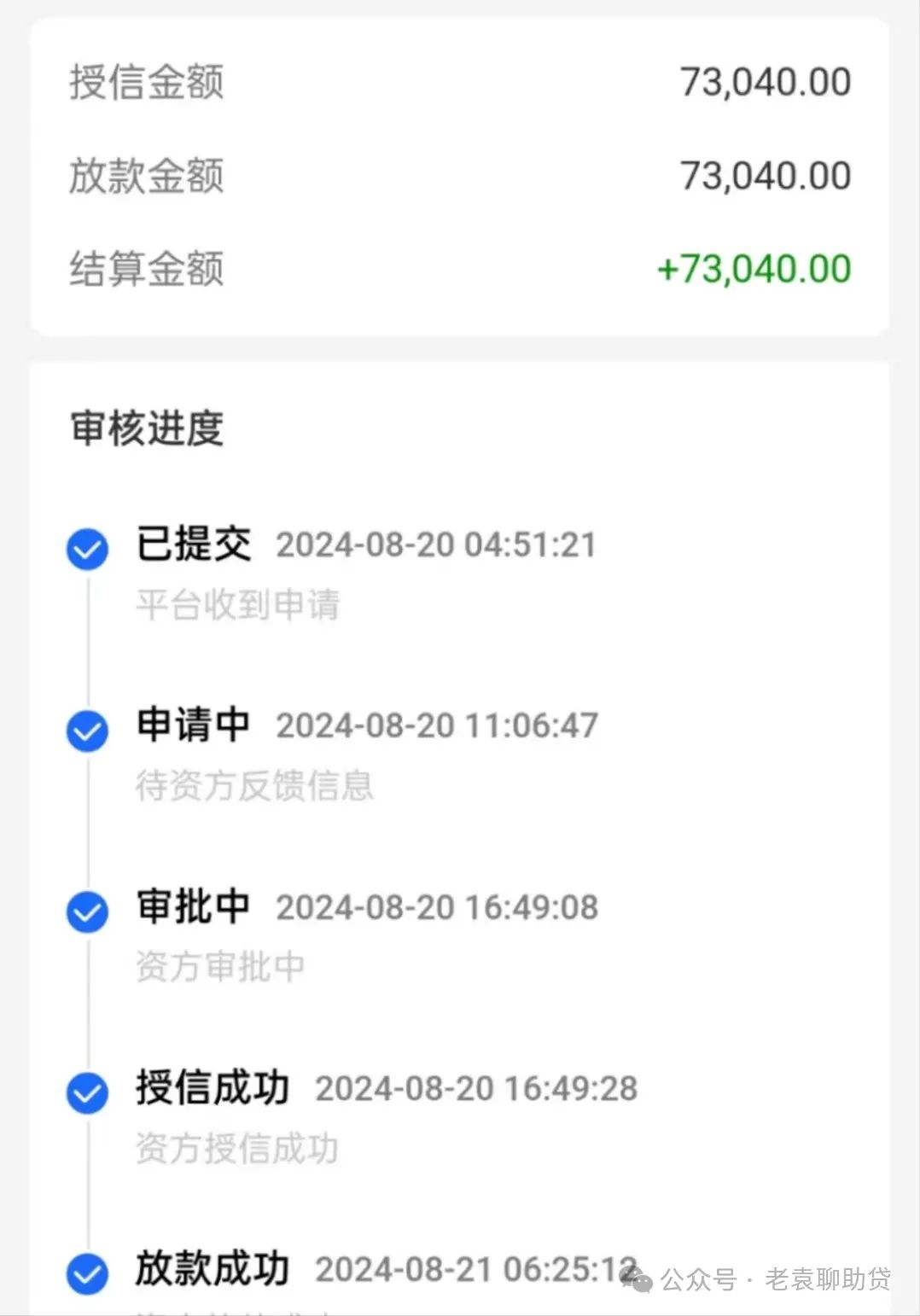Select the checkmark icon for 审批中
Image resolution: width=920 pixels, height=1316 pixels.
[x=86, y=911]
